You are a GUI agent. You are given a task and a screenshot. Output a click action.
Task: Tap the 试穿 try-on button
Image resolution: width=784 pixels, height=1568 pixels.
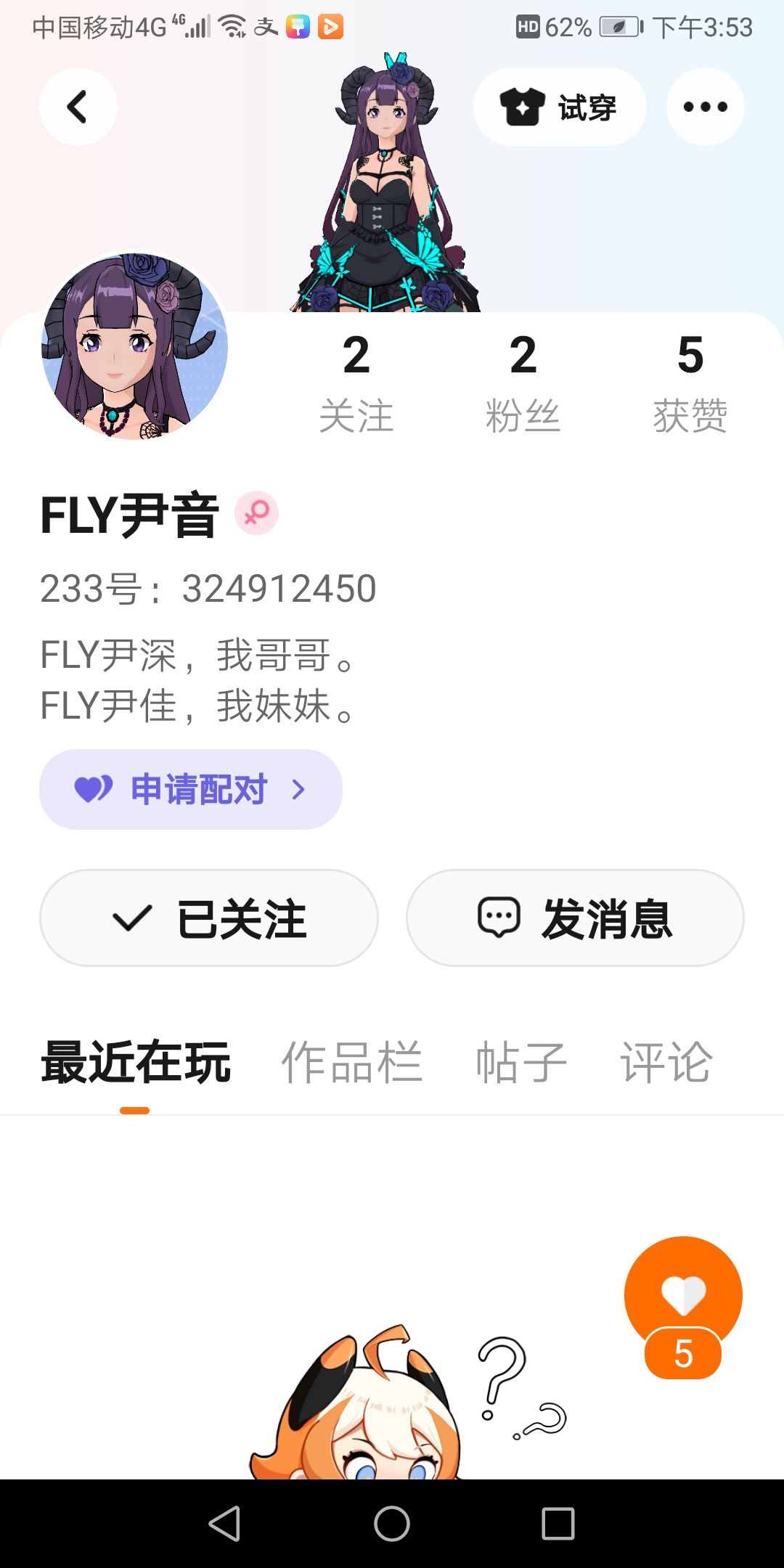point(559,107)
